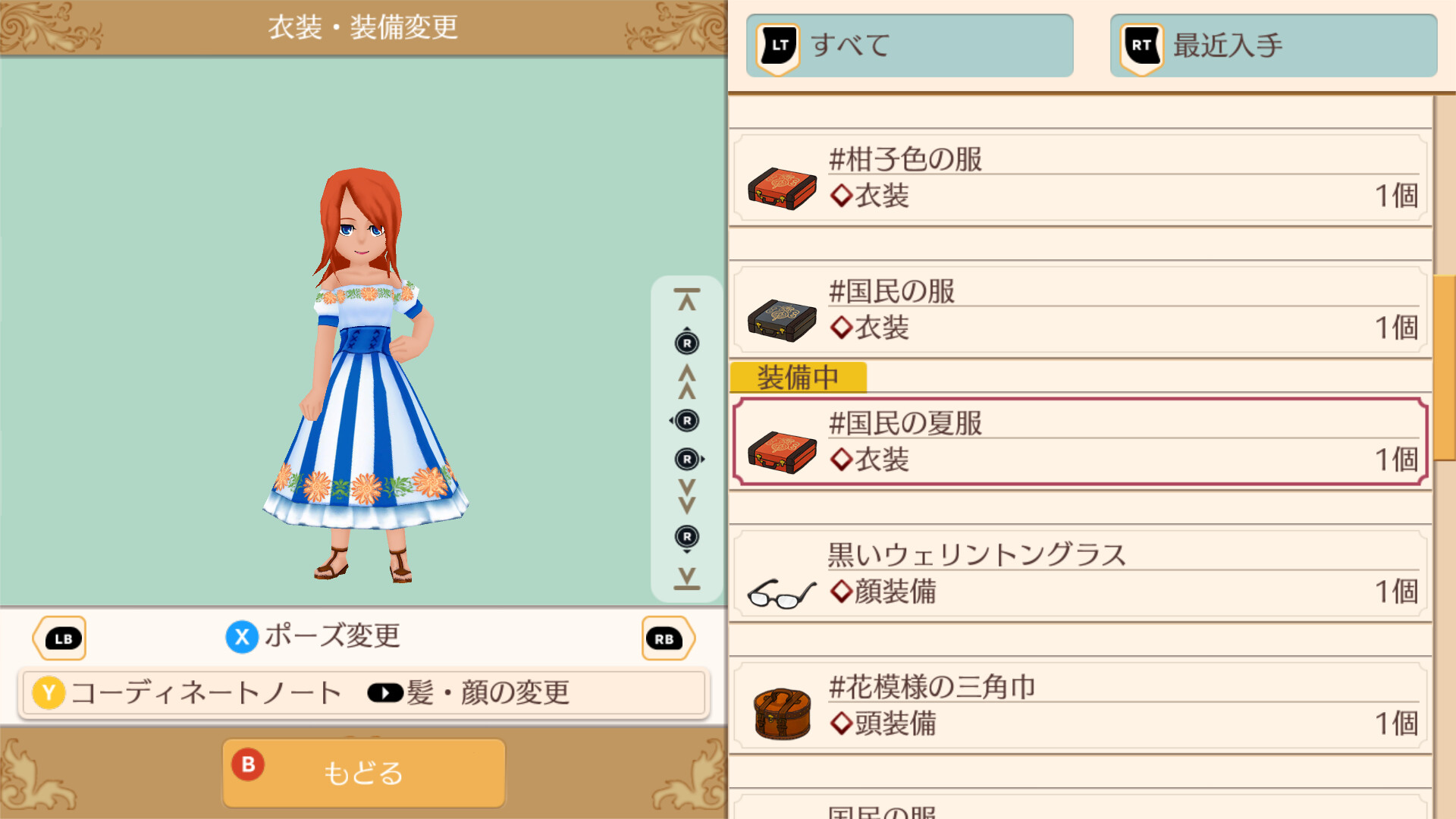Switch to the 最近入手 tab
Screen dimensions: 1456x819
1273,45
